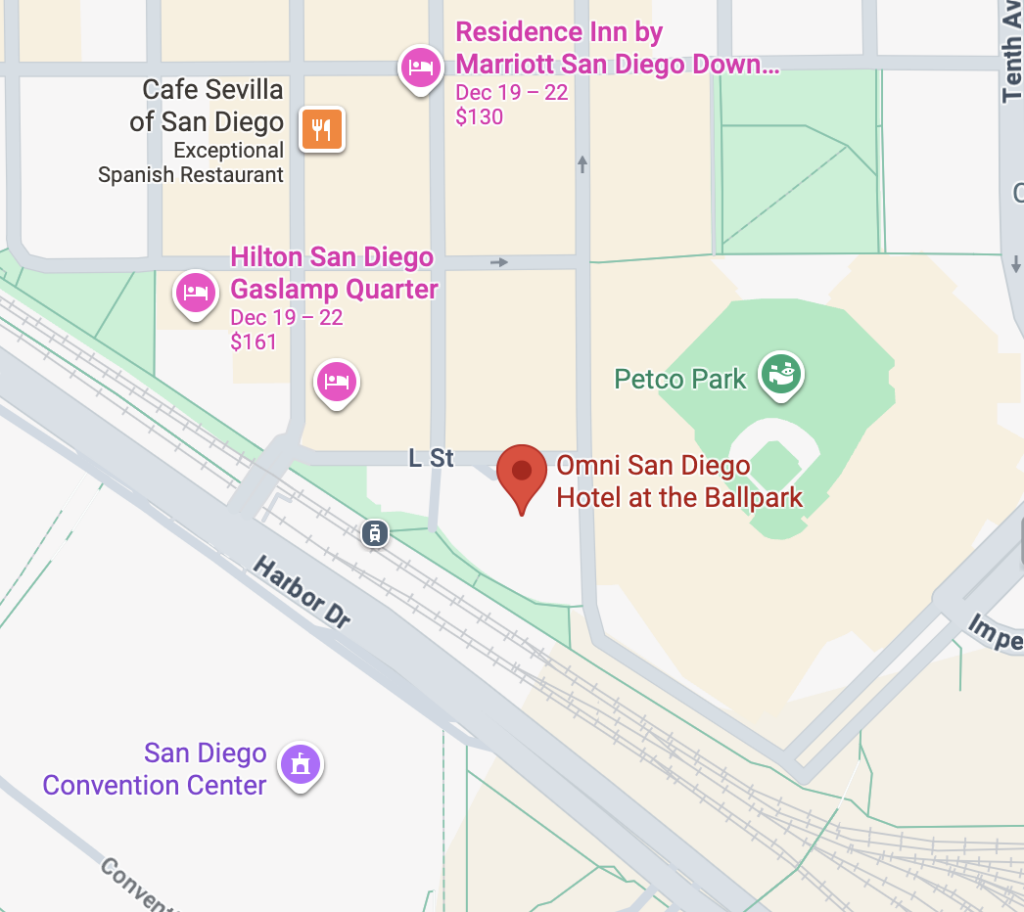Tap the red Omni San Diego Hotel pin
The height and width of the screenshot is (912, 1024).
tap(521, 474)
